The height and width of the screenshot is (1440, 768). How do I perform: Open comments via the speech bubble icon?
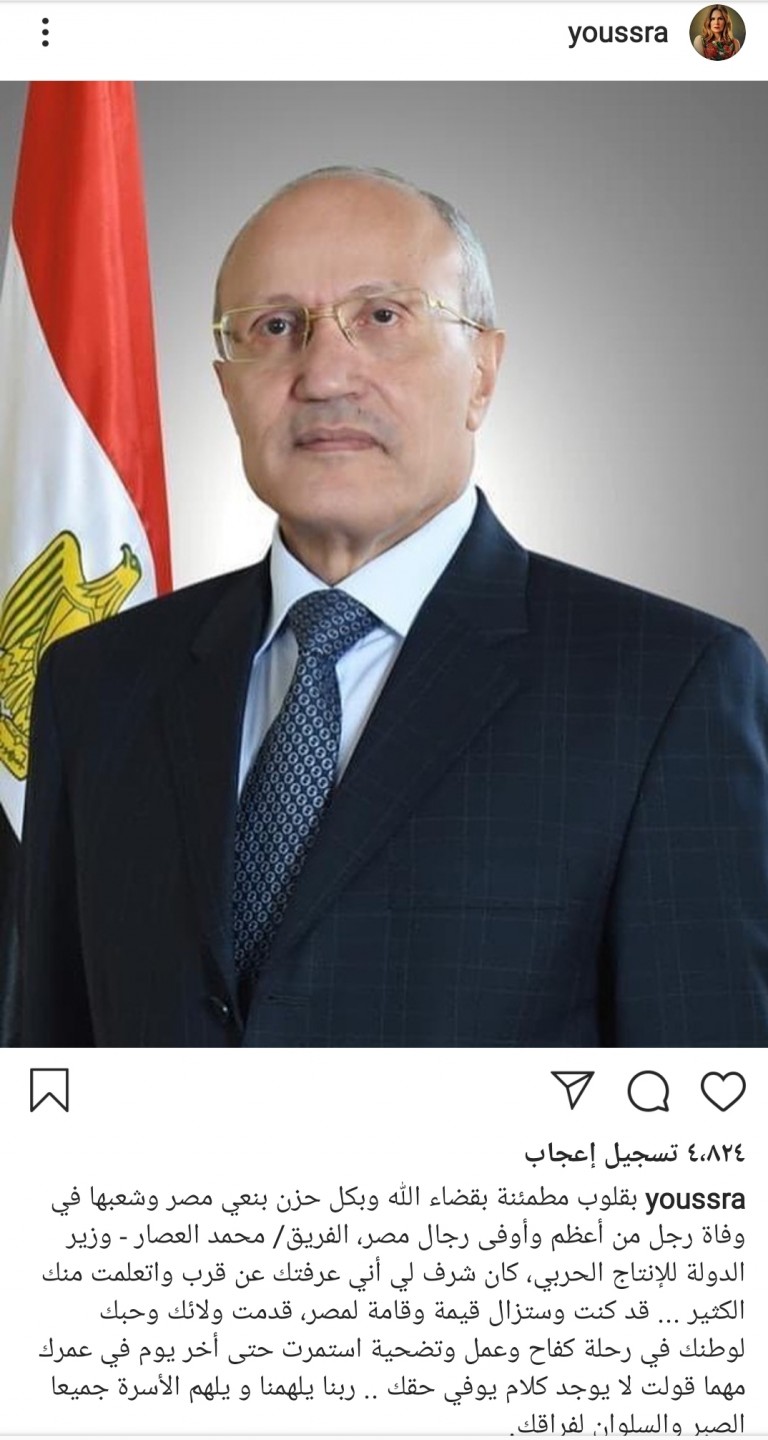pos(648,1091)
